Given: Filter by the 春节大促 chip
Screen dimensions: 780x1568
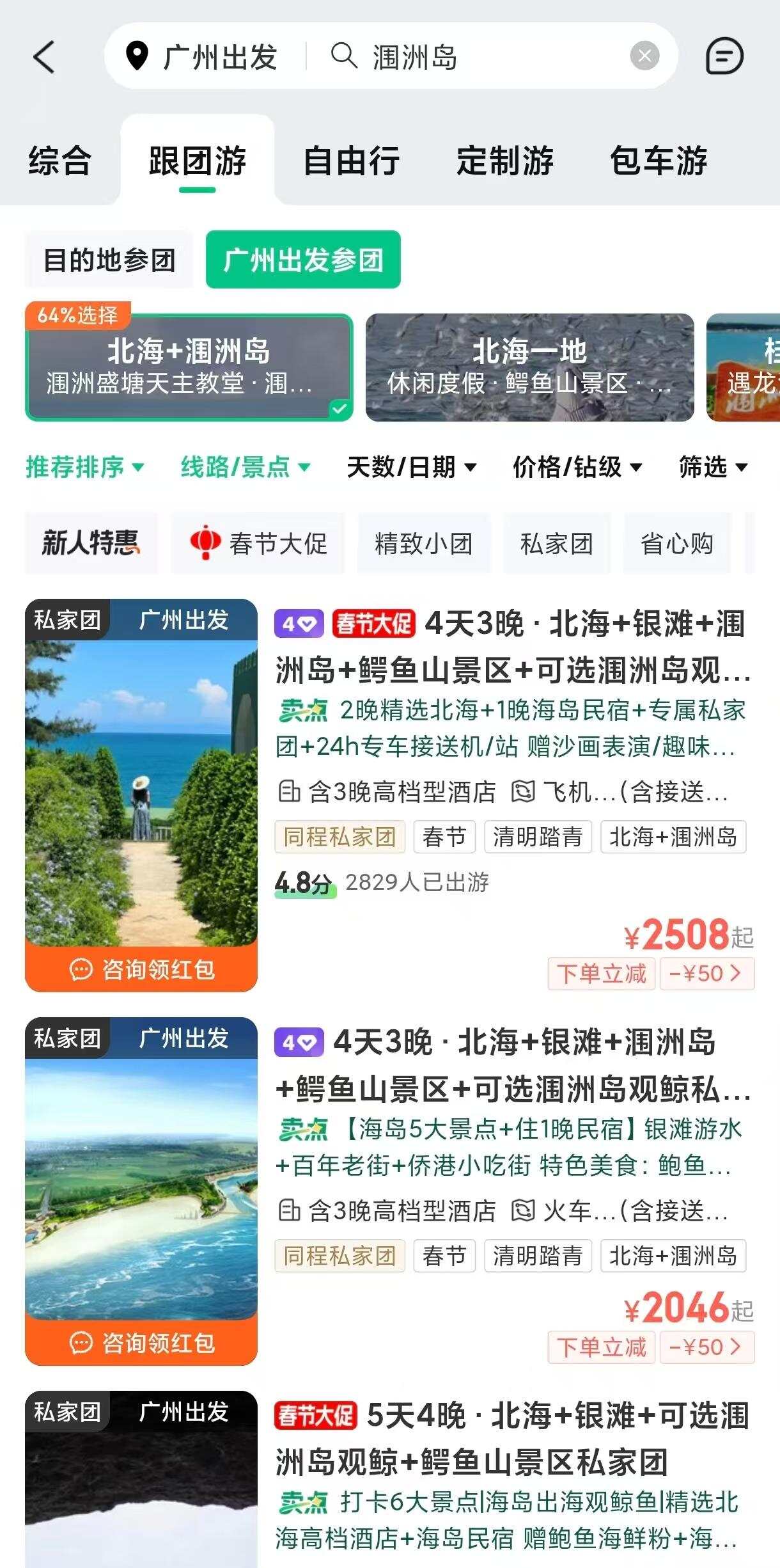Looking at the screenshot, I should pos(258,543).
